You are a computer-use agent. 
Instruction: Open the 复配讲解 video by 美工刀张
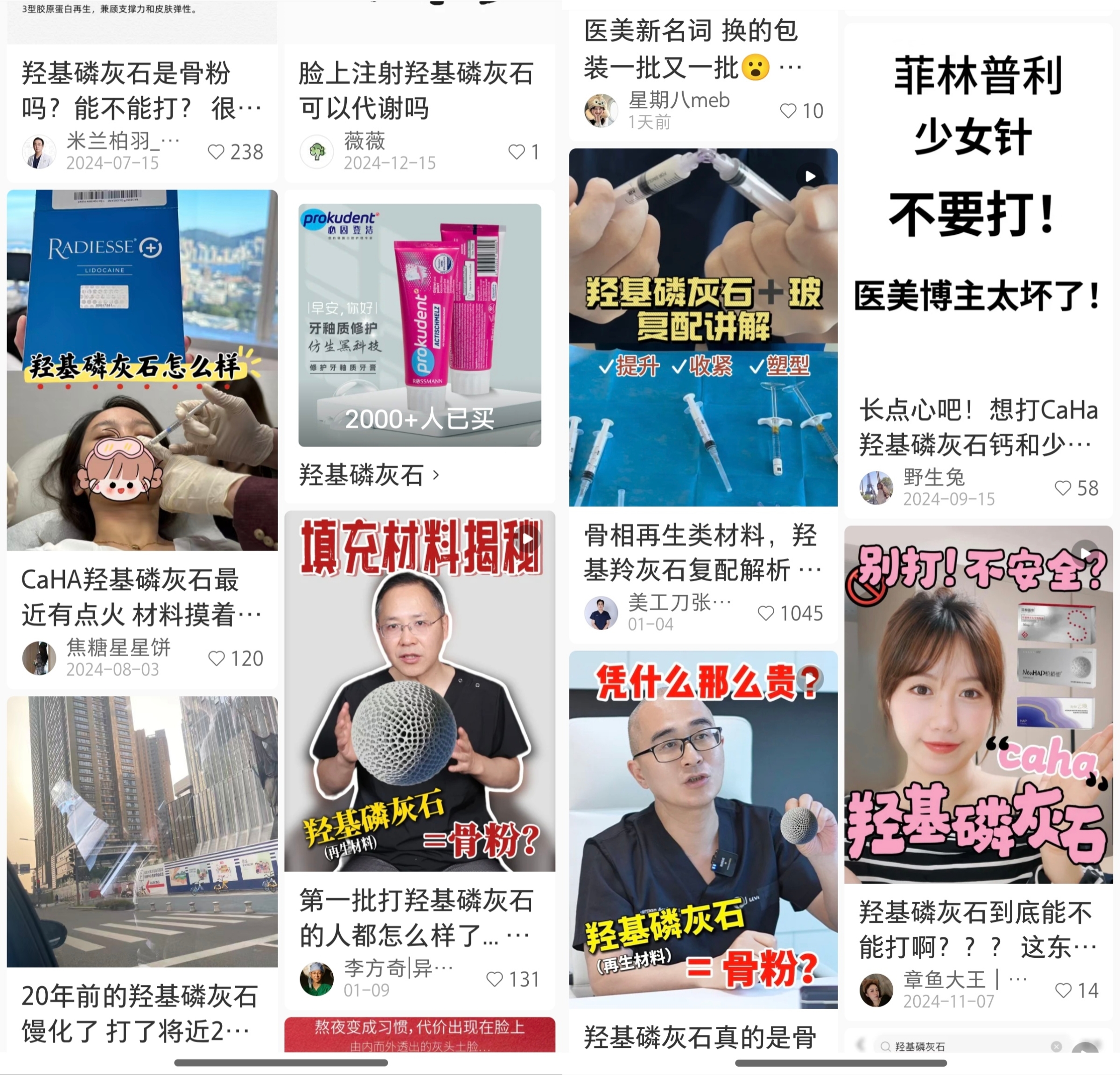point(703,327)
